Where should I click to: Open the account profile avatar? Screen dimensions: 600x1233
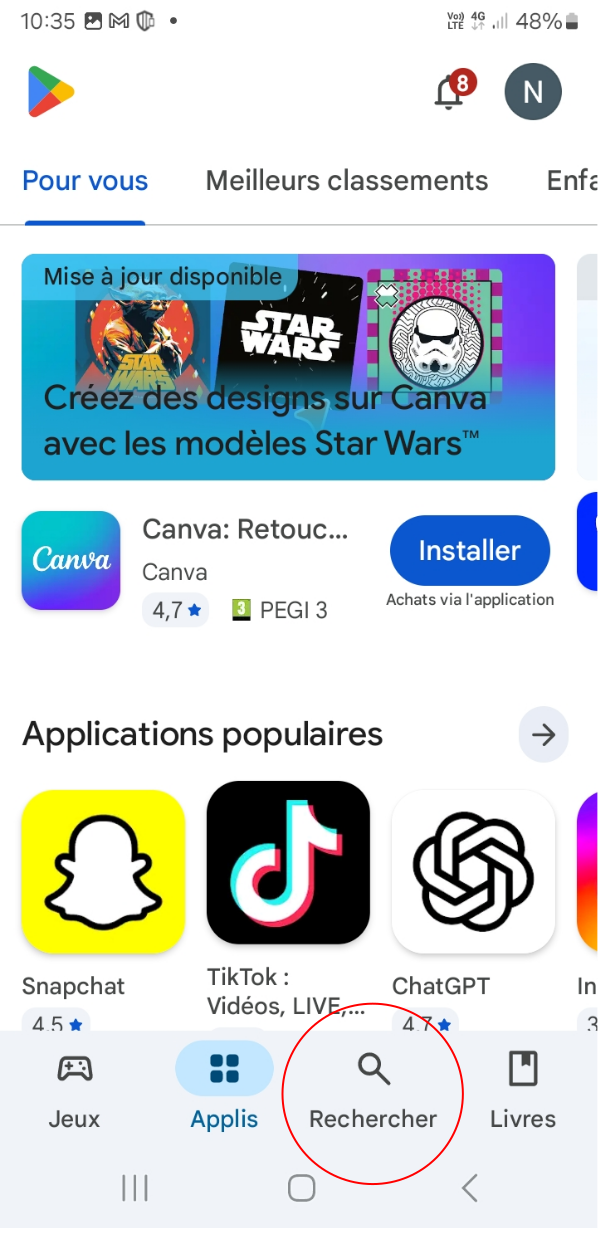[x=533, y=93]
